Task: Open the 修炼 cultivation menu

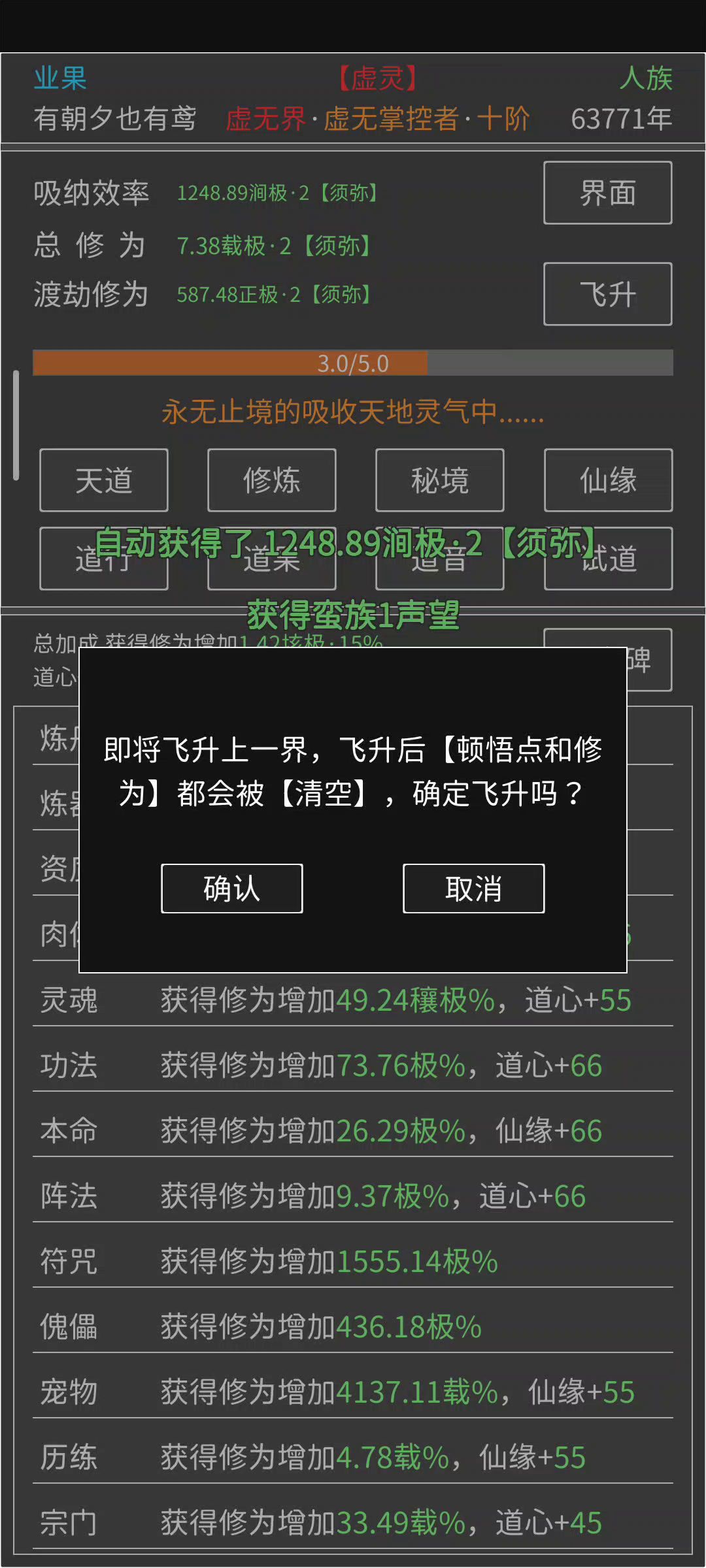Action: tap(272, 480)
